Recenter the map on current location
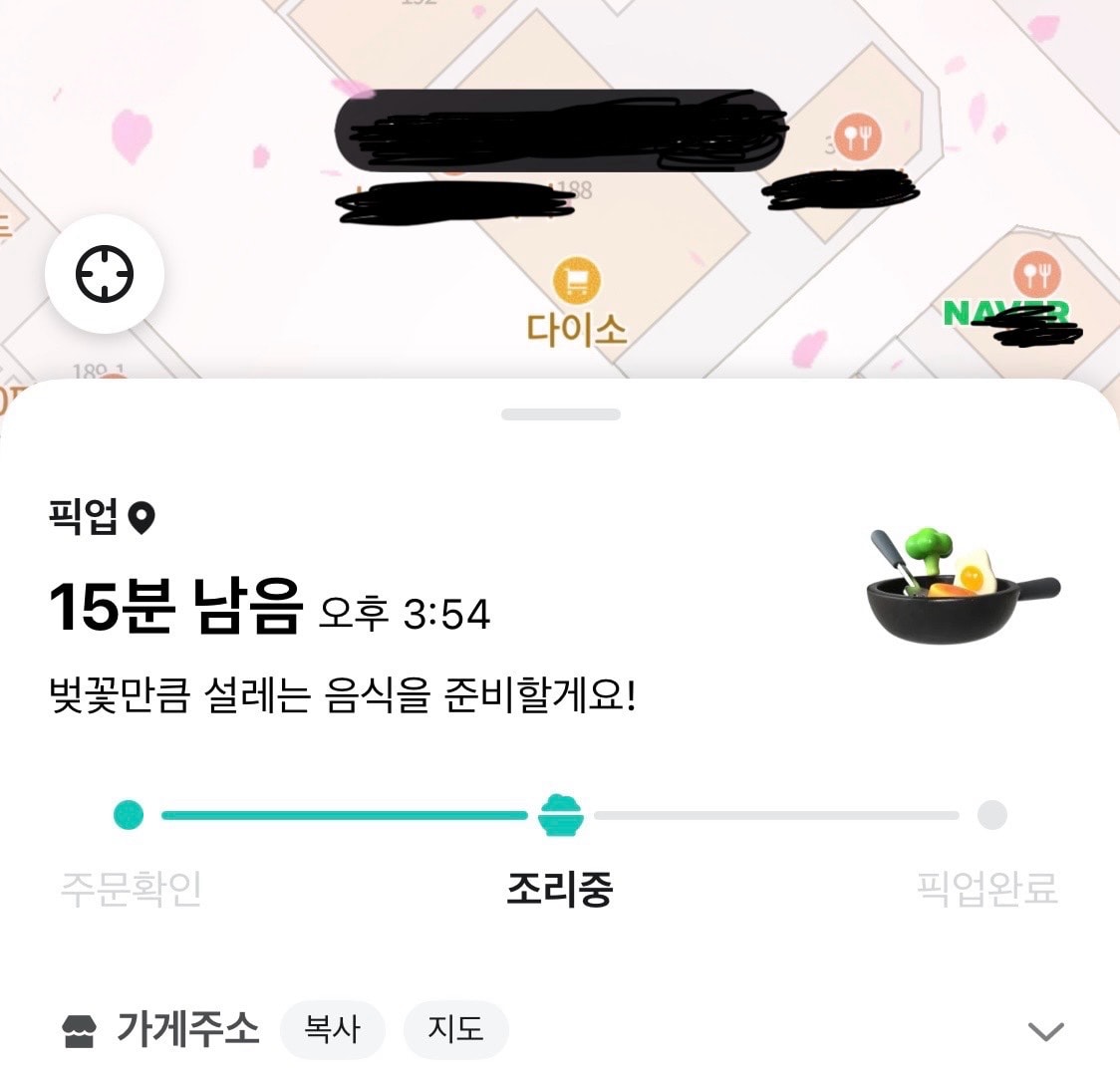Image resolution: width=1120 pixels, height=1072 pixels. (x=105, y=274)
